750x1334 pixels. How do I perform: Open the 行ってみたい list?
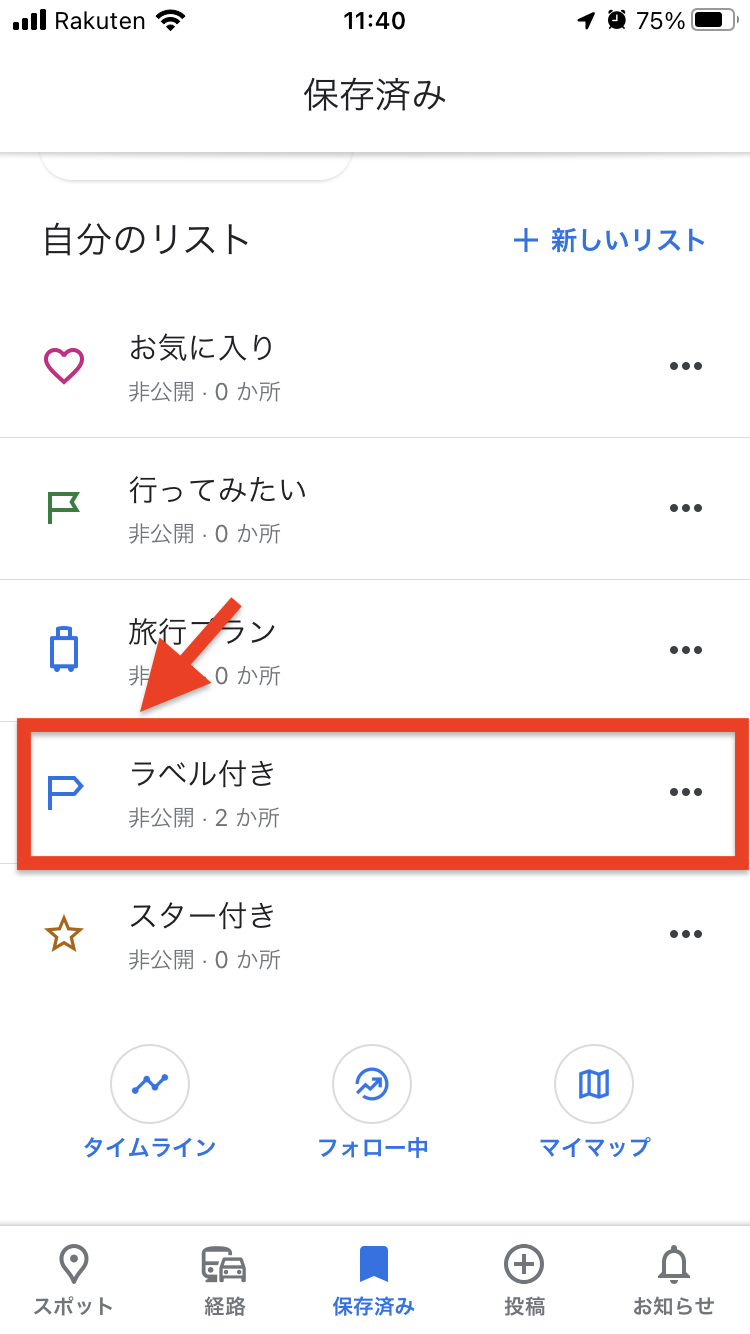(218, 508)
